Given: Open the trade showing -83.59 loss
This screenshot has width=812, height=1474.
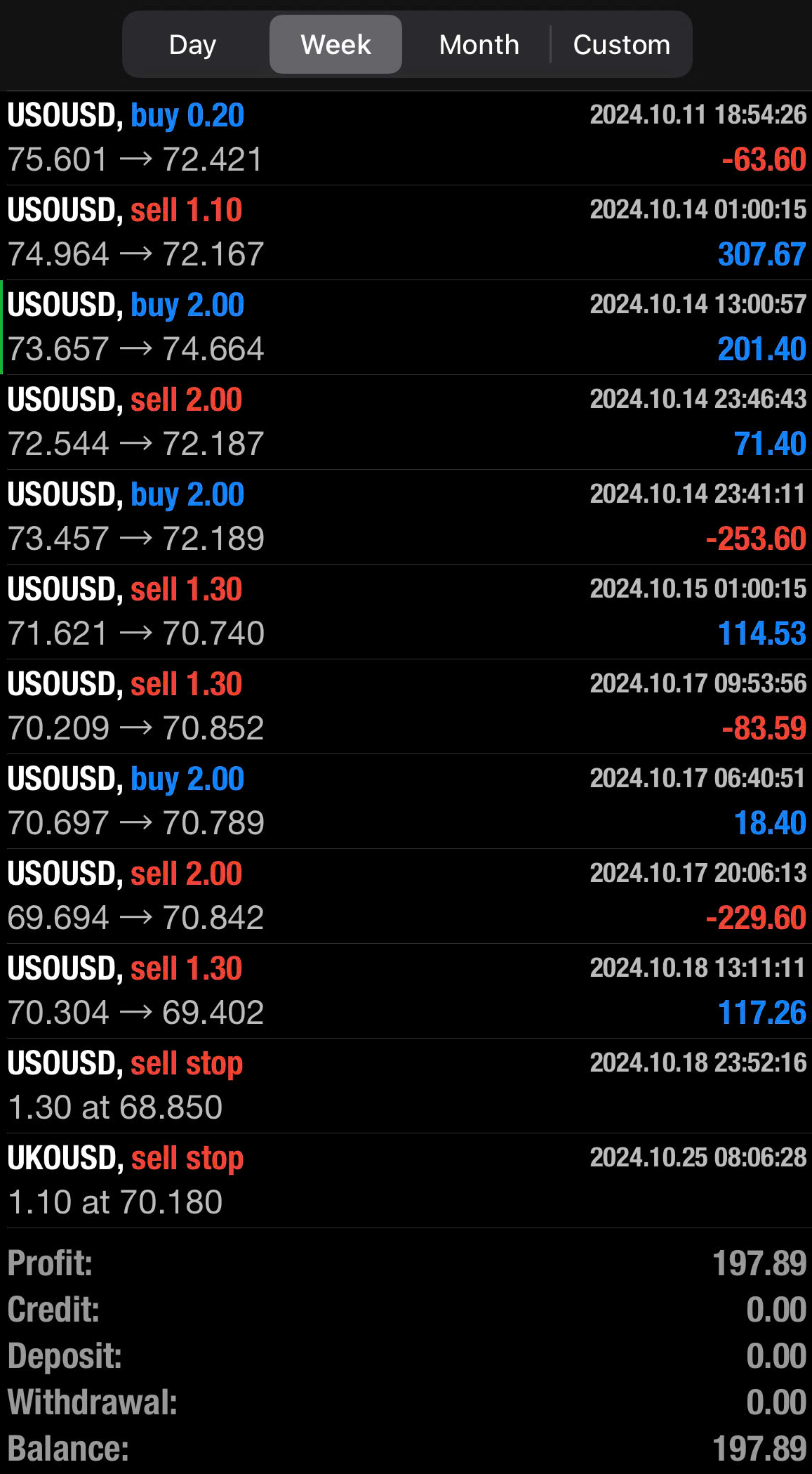Looking at the screenshot, I should 406,706.
